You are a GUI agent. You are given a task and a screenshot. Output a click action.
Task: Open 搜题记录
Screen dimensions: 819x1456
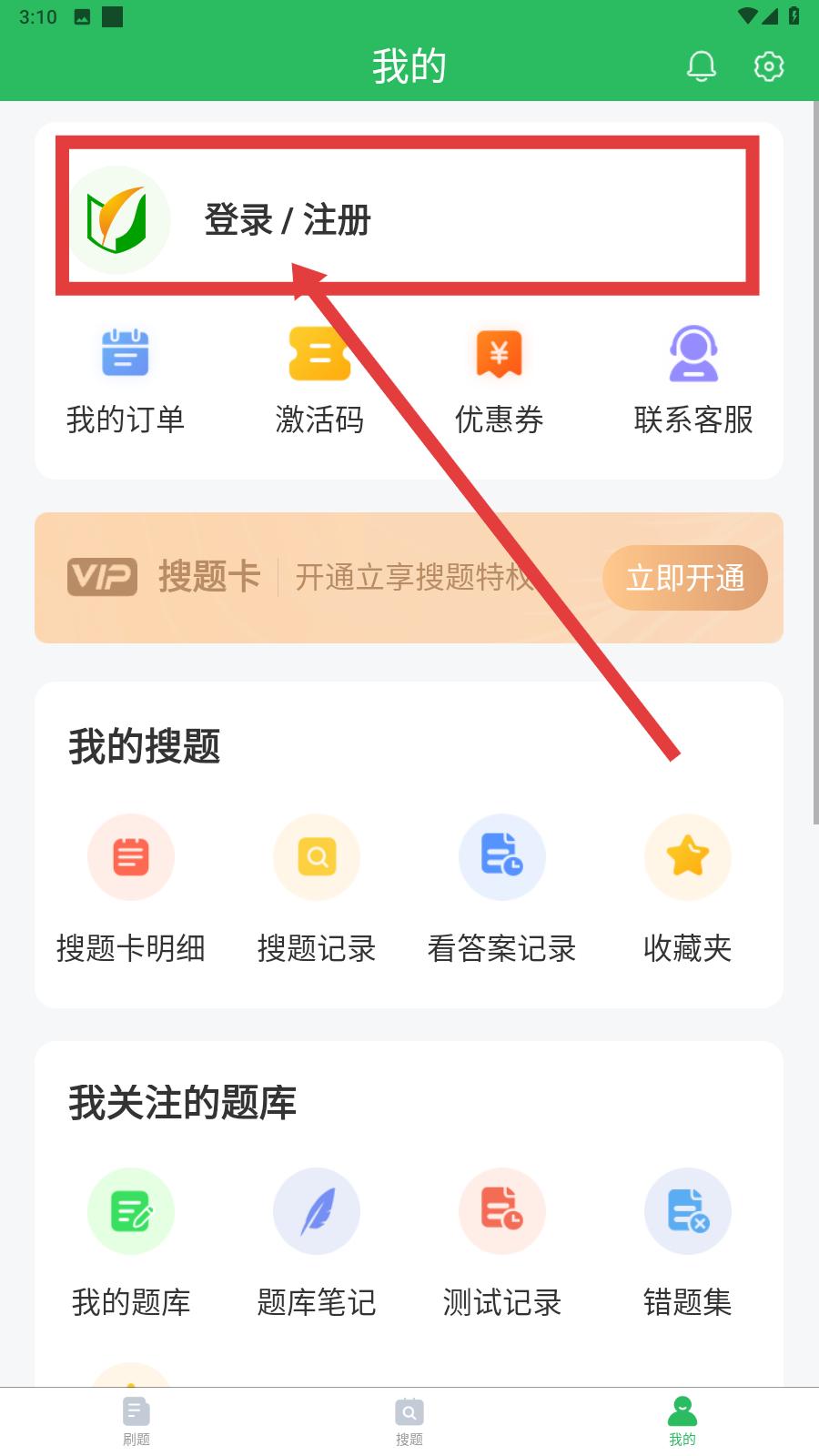[x=317, y=890]
